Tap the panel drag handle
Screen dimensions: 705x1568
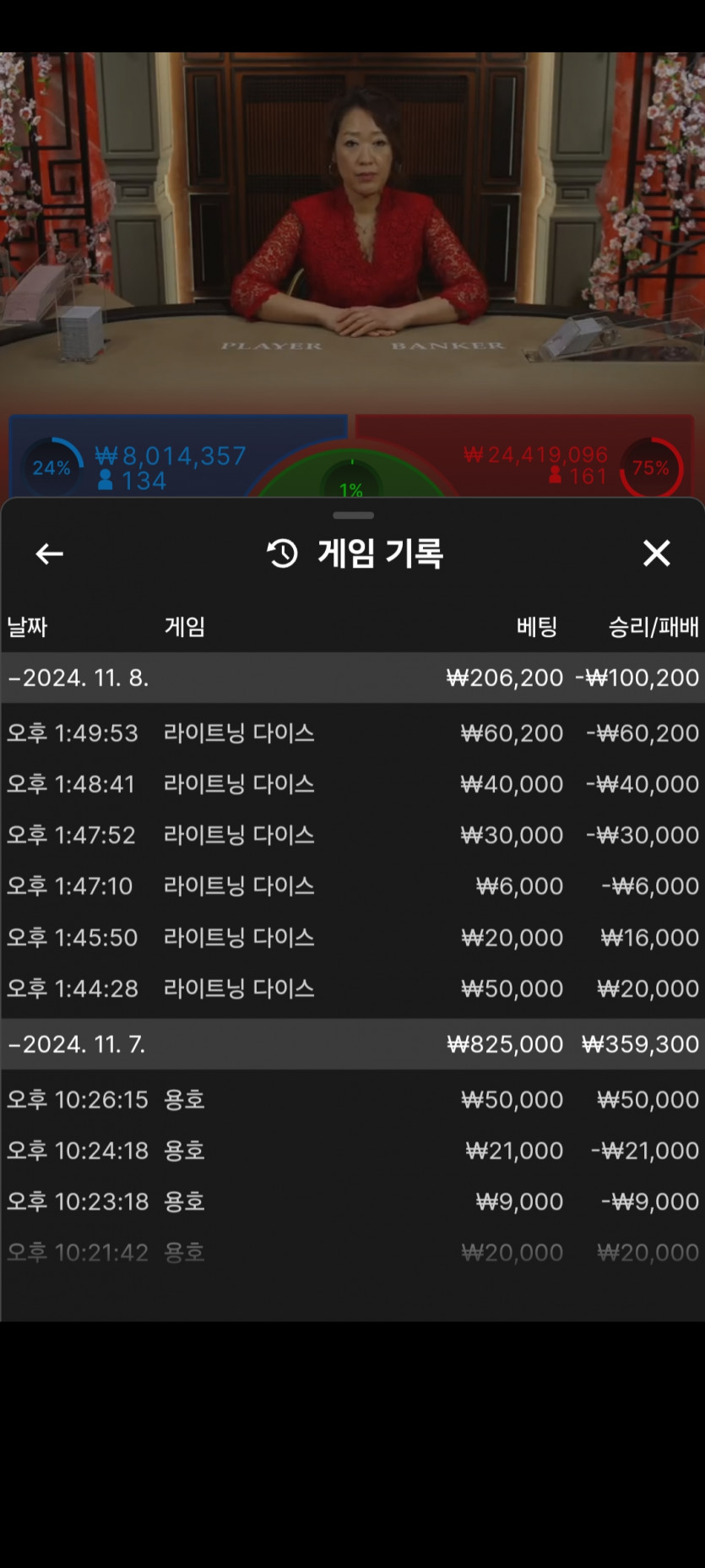pyautogui.click(x=353, y=514)
